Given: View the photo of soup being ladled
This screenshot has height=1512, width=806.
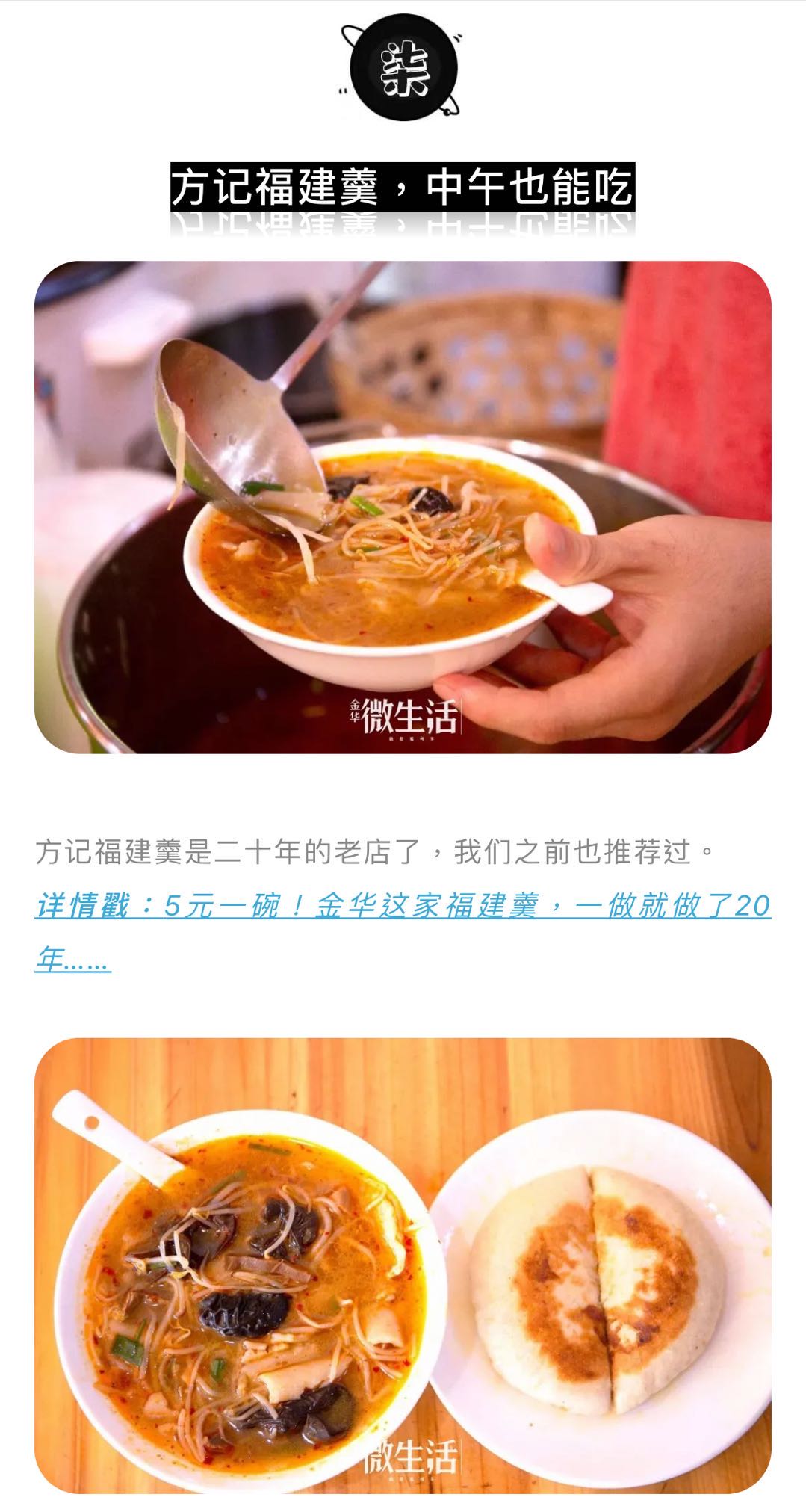Looking at the screenshot, I should click(x=403, y=507).
